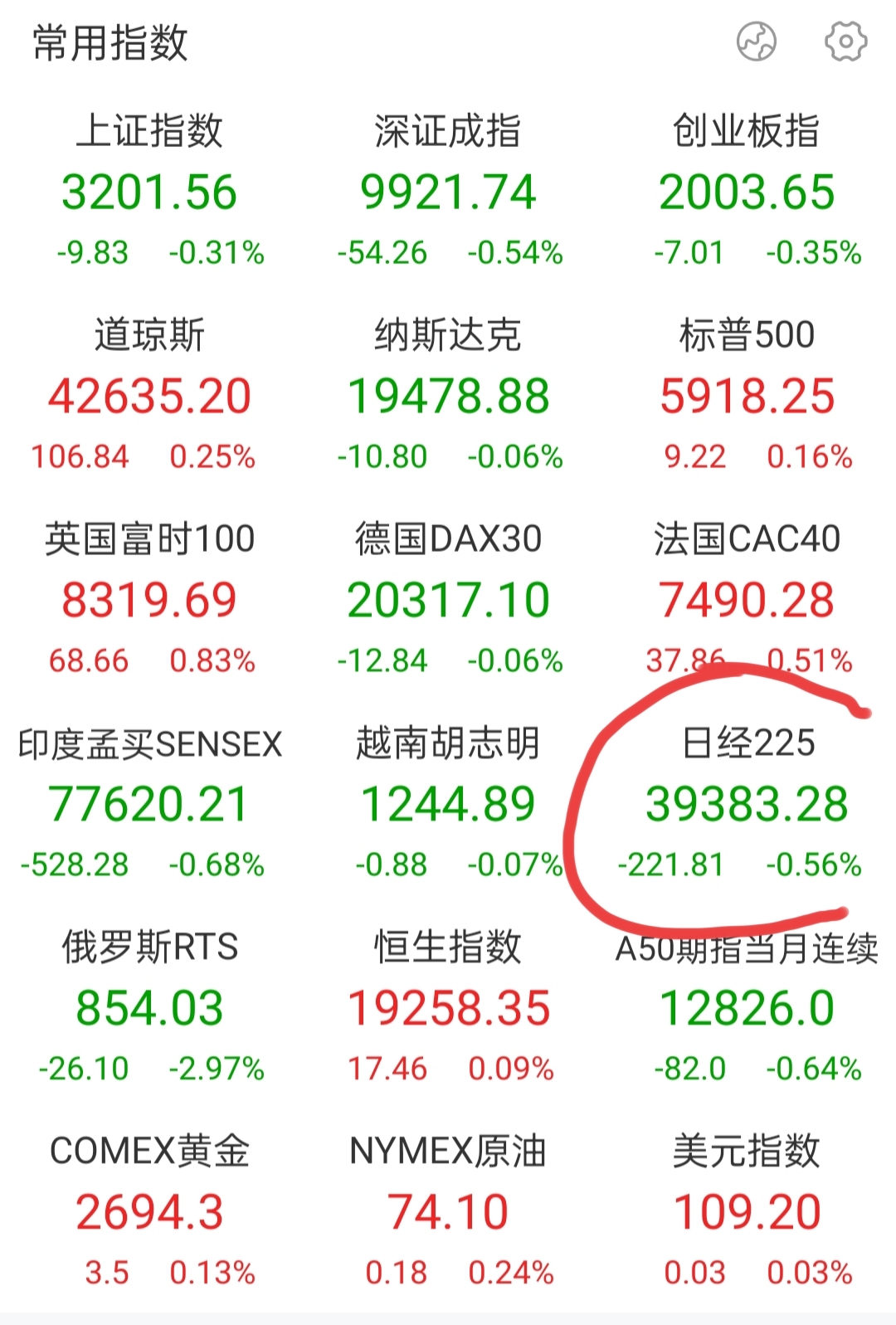The width and height of the screenshot is (896, 1325).
Task: Open the 法国CAC40 index quote
Action: tap(747, 599)
